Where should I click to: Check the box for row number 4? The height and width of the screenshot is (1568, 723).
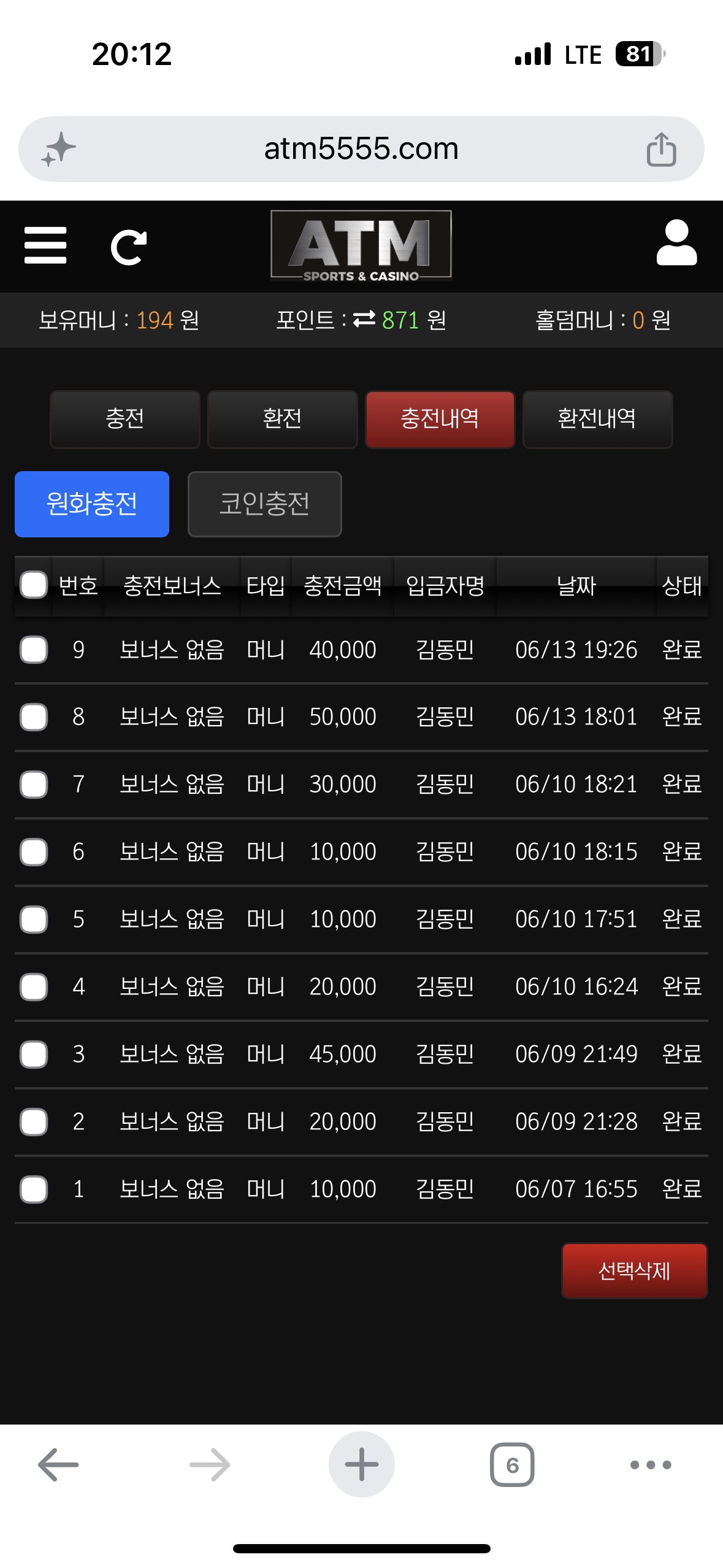coord(34,987)
